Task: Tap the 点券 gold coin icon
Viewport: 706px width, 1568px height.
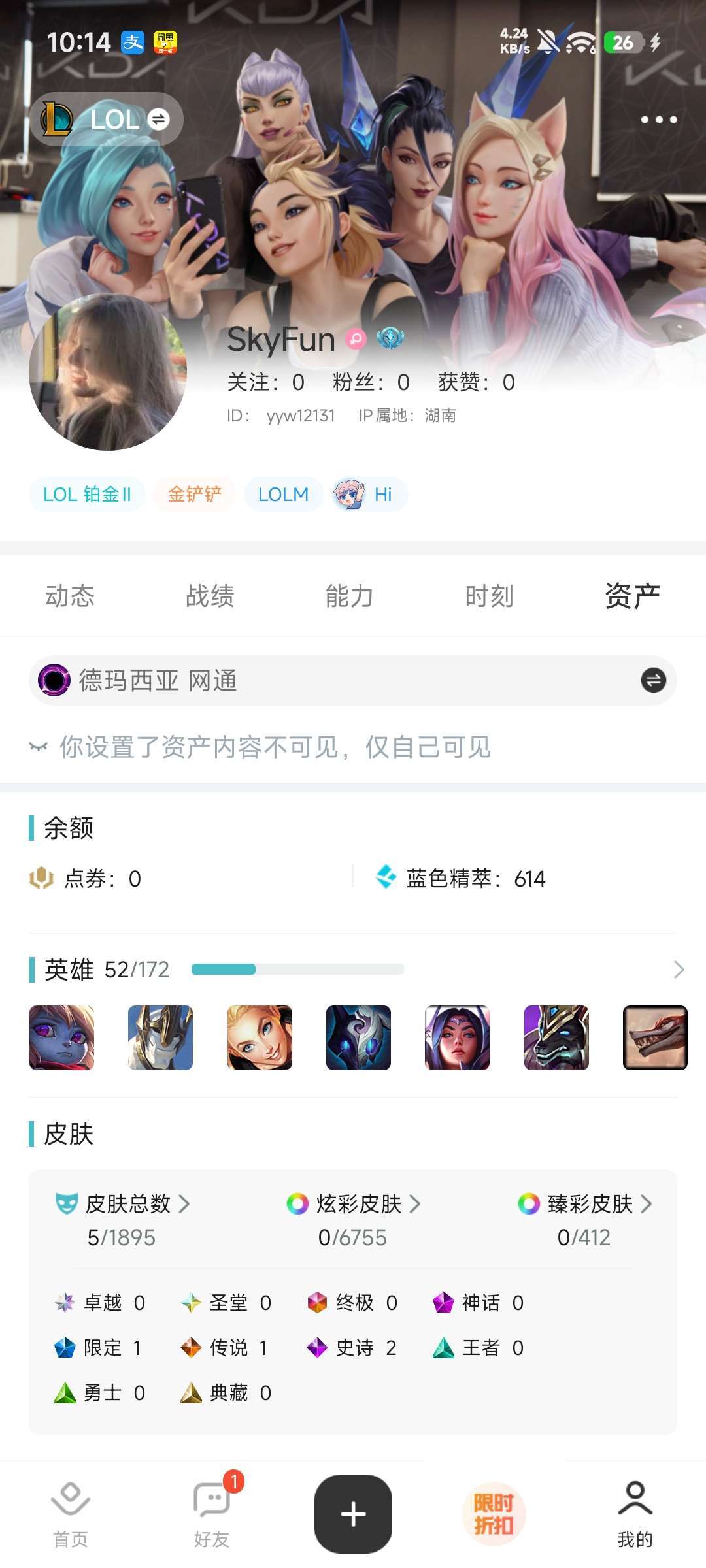Action: coord(42,879)
